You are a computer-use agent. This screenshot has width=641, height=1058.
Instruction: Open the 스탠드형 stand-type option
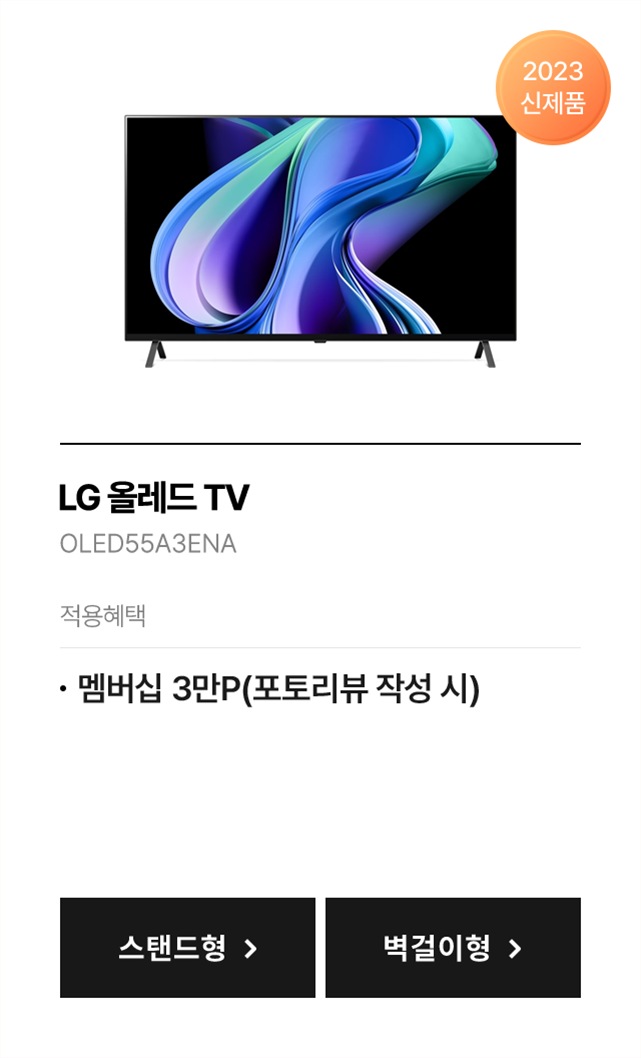tap(188, 947)
